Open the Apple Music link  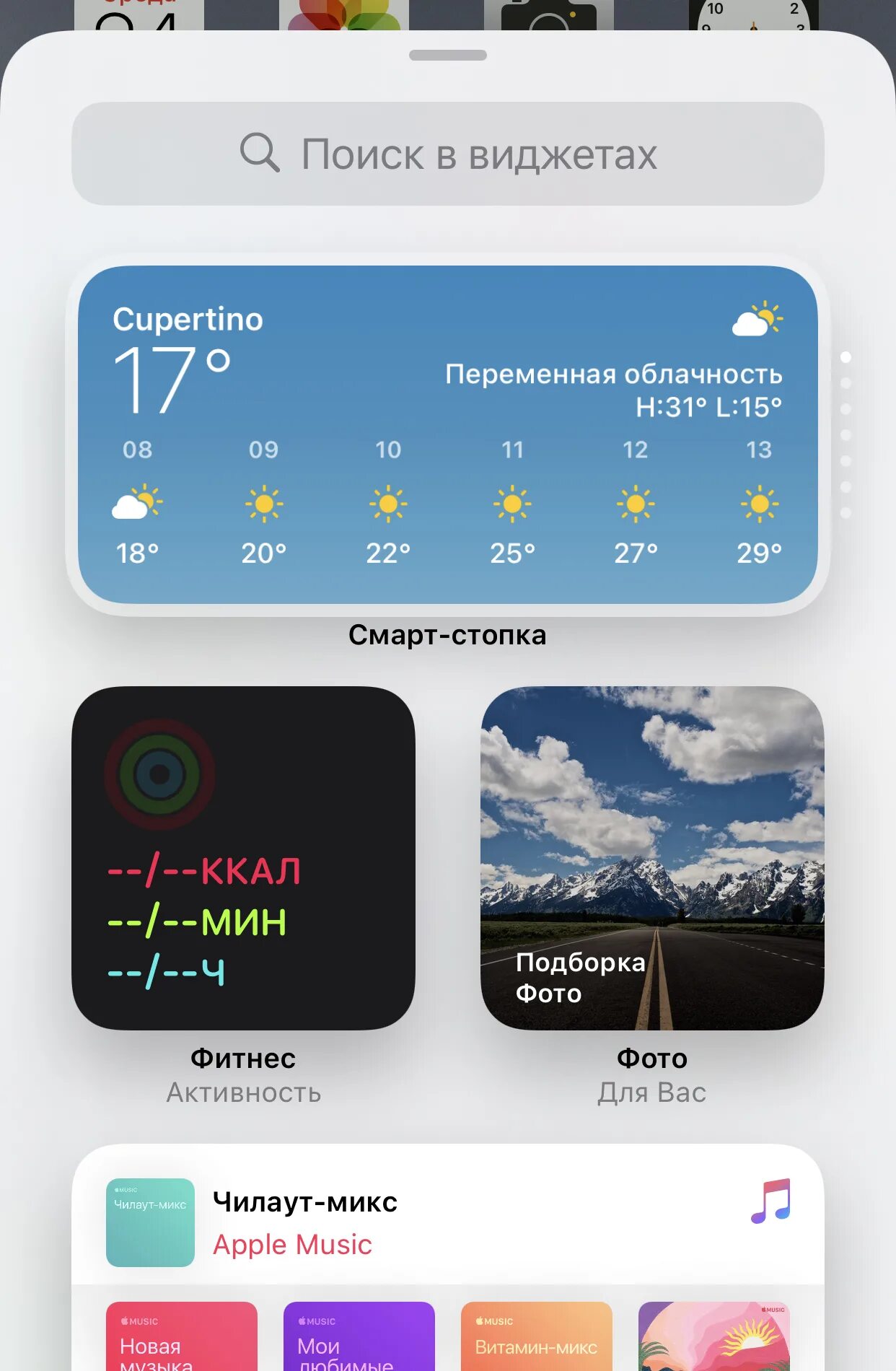[x=292, y=1244]
